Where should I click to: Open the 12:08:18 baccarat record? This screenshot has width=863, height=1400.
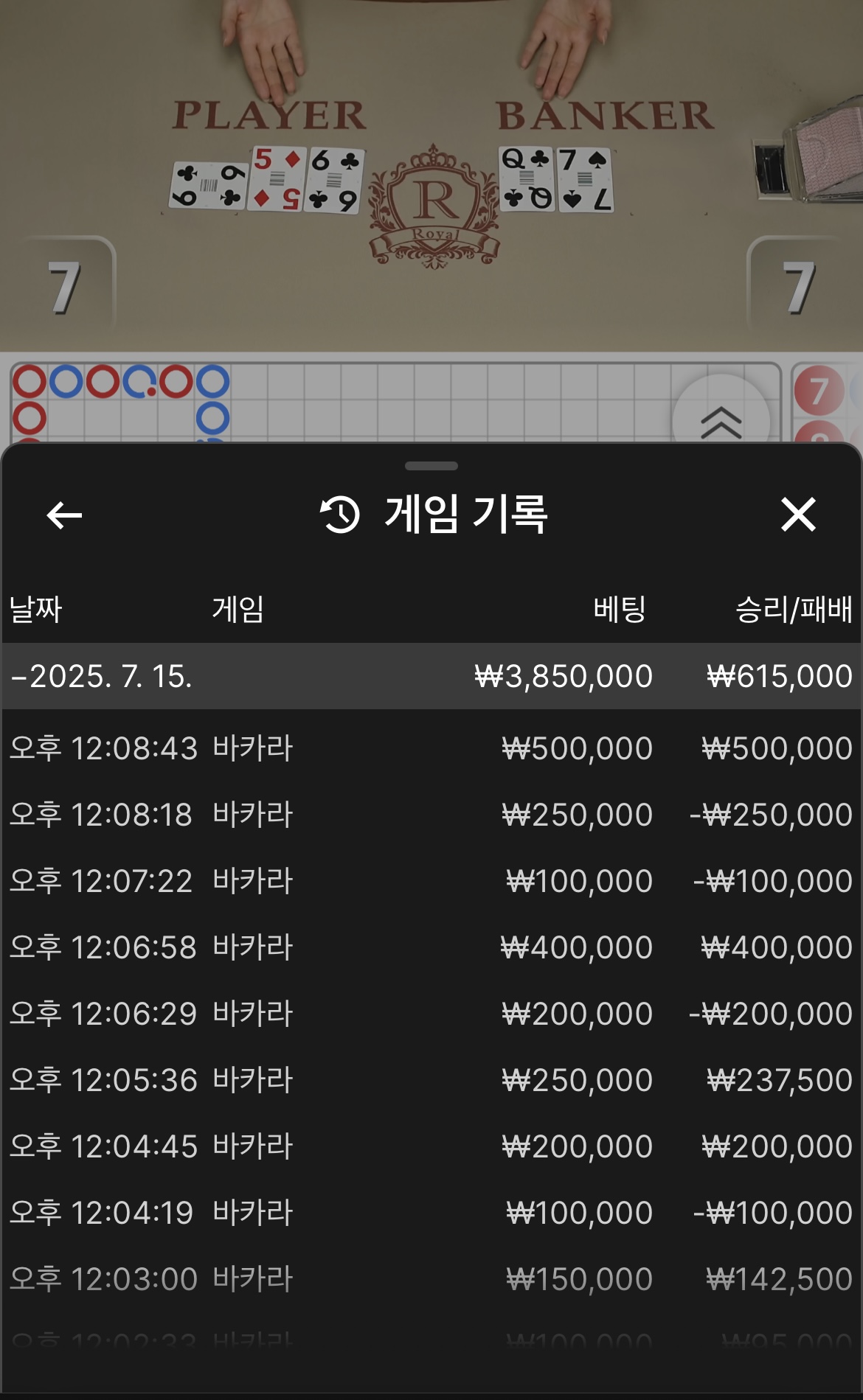(431, 815)
